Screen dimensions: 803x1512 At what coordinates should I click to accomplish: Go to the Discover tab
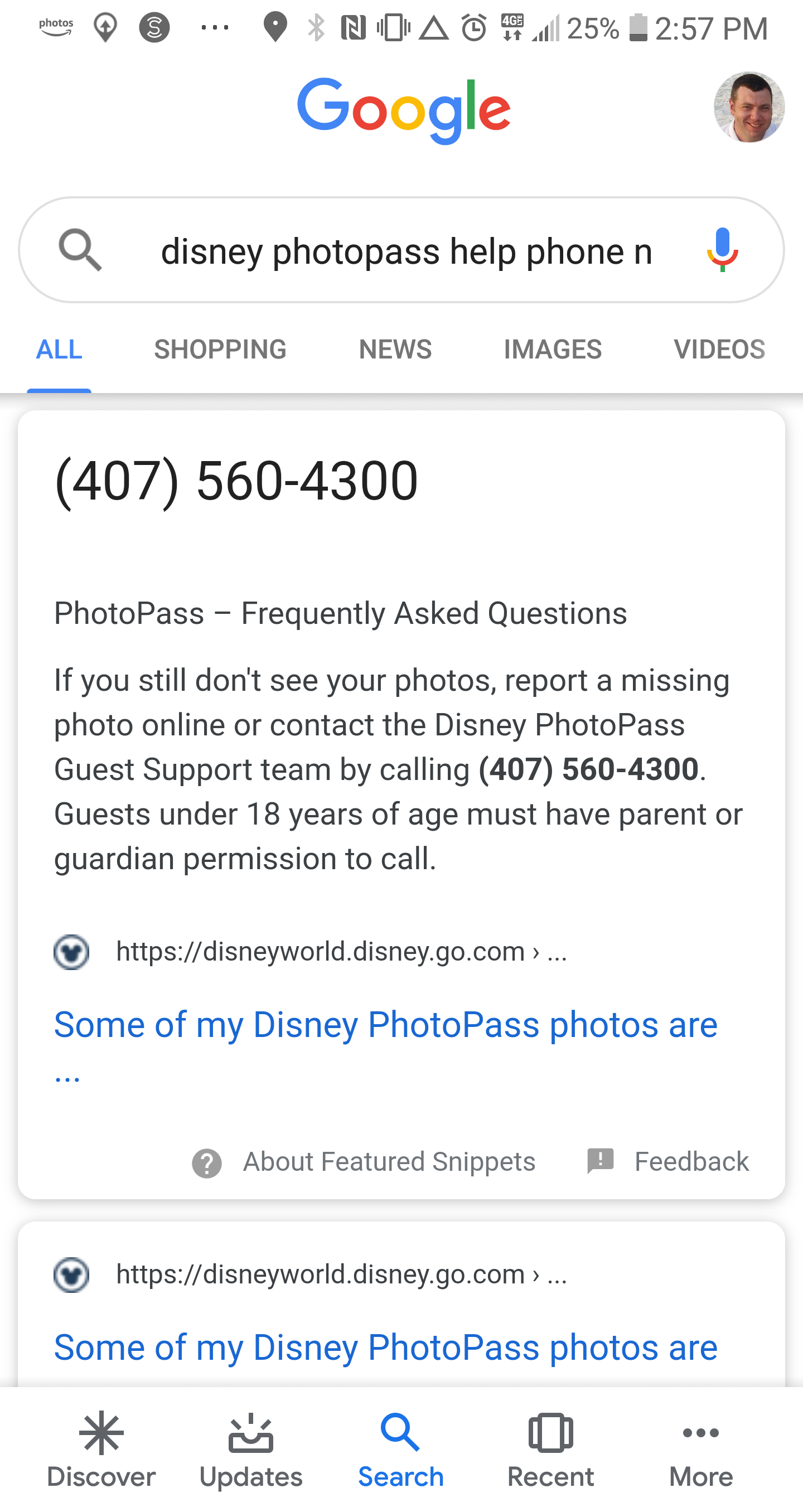(101, 1450)
